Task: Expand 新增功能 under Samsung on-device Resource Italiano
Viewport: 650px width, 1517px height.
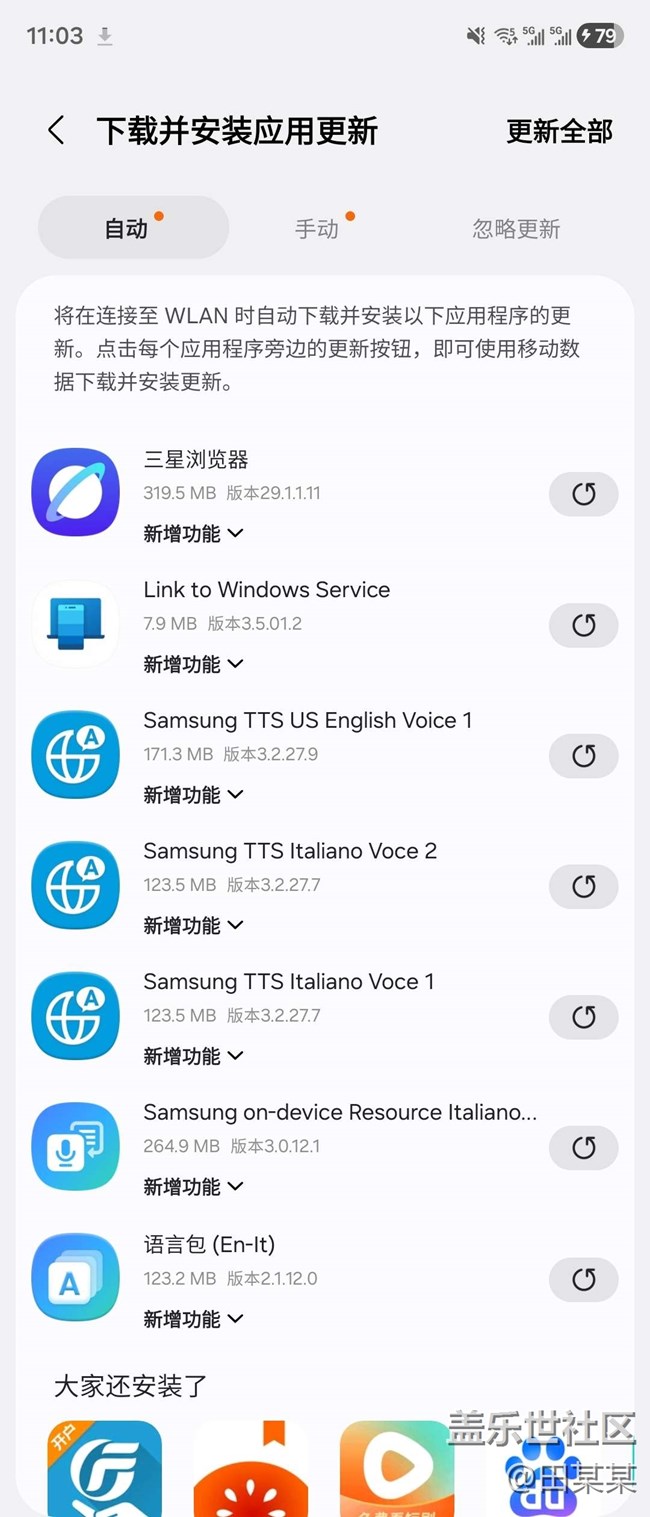Action: tap(193, 1187)
